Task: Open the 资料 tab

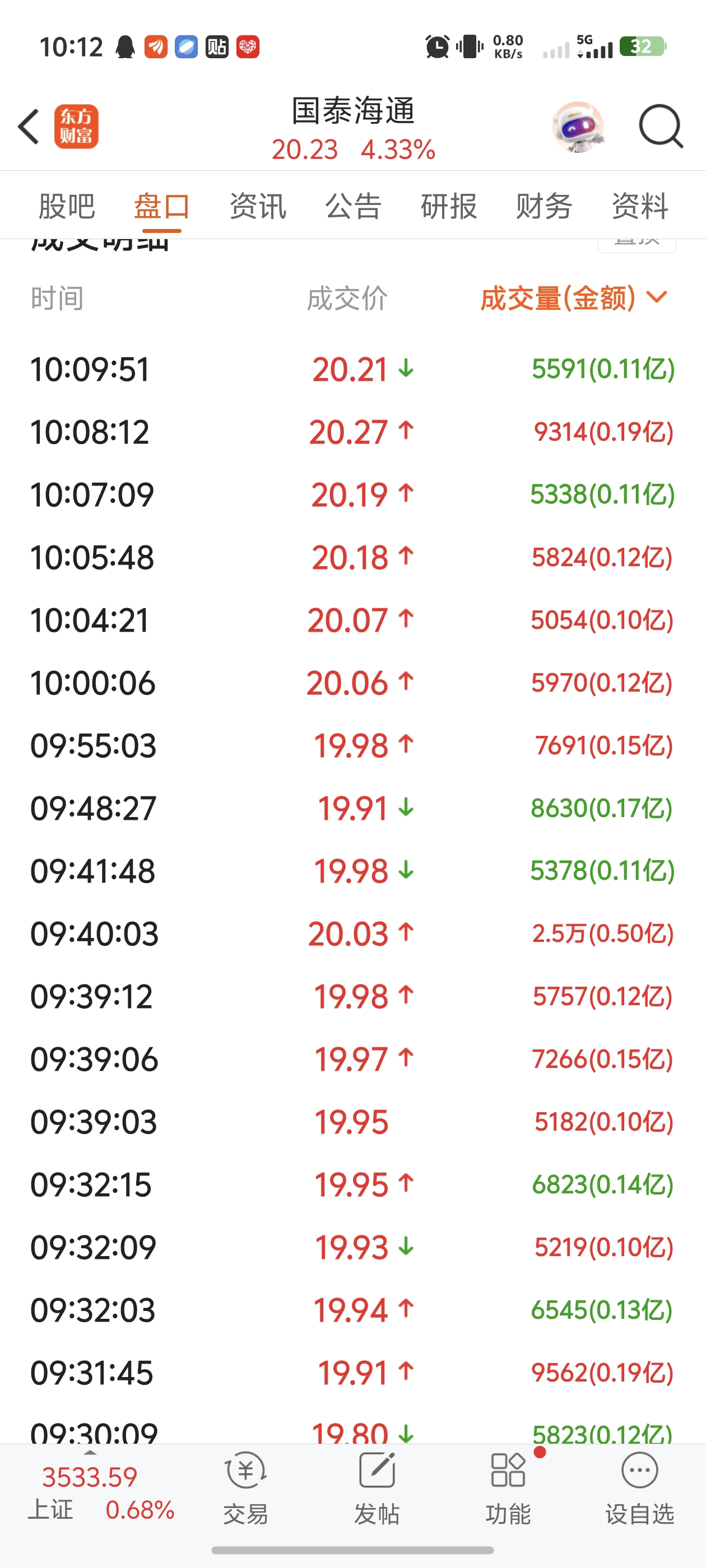Action: (640, 206)
